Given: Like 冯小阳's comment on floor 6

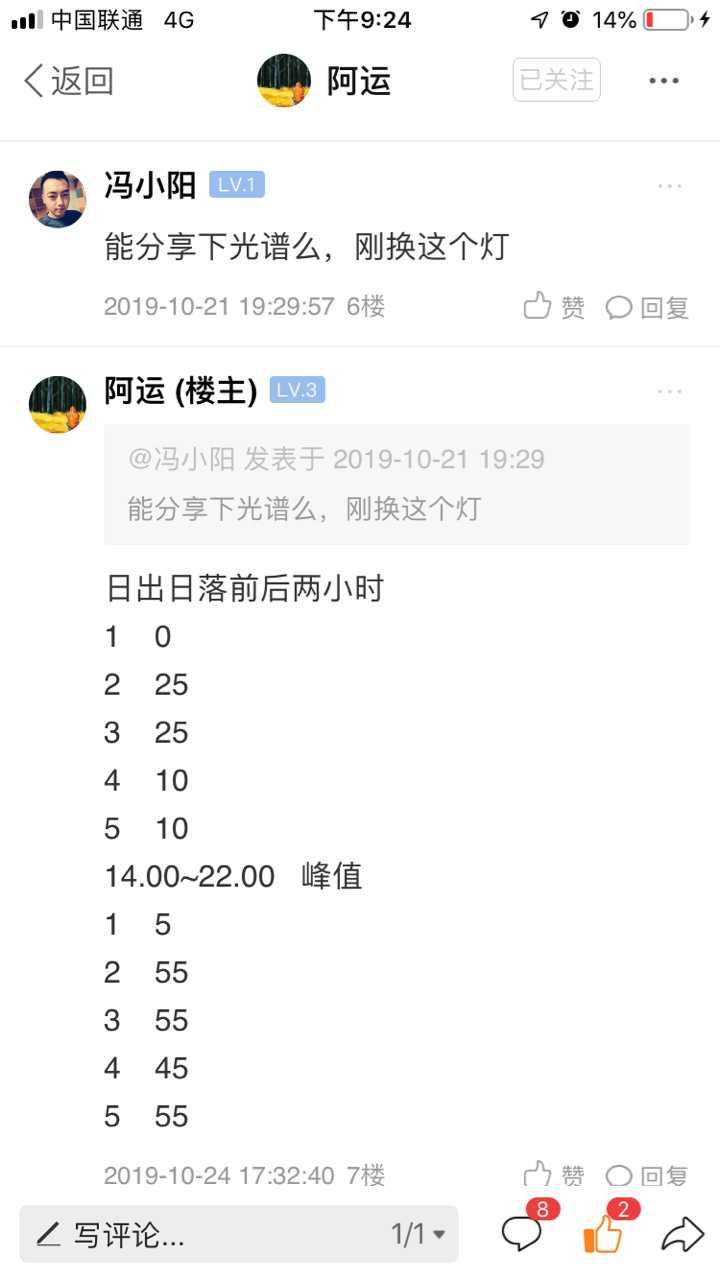Looking at the screenshot, I should [x=554, y=307].
